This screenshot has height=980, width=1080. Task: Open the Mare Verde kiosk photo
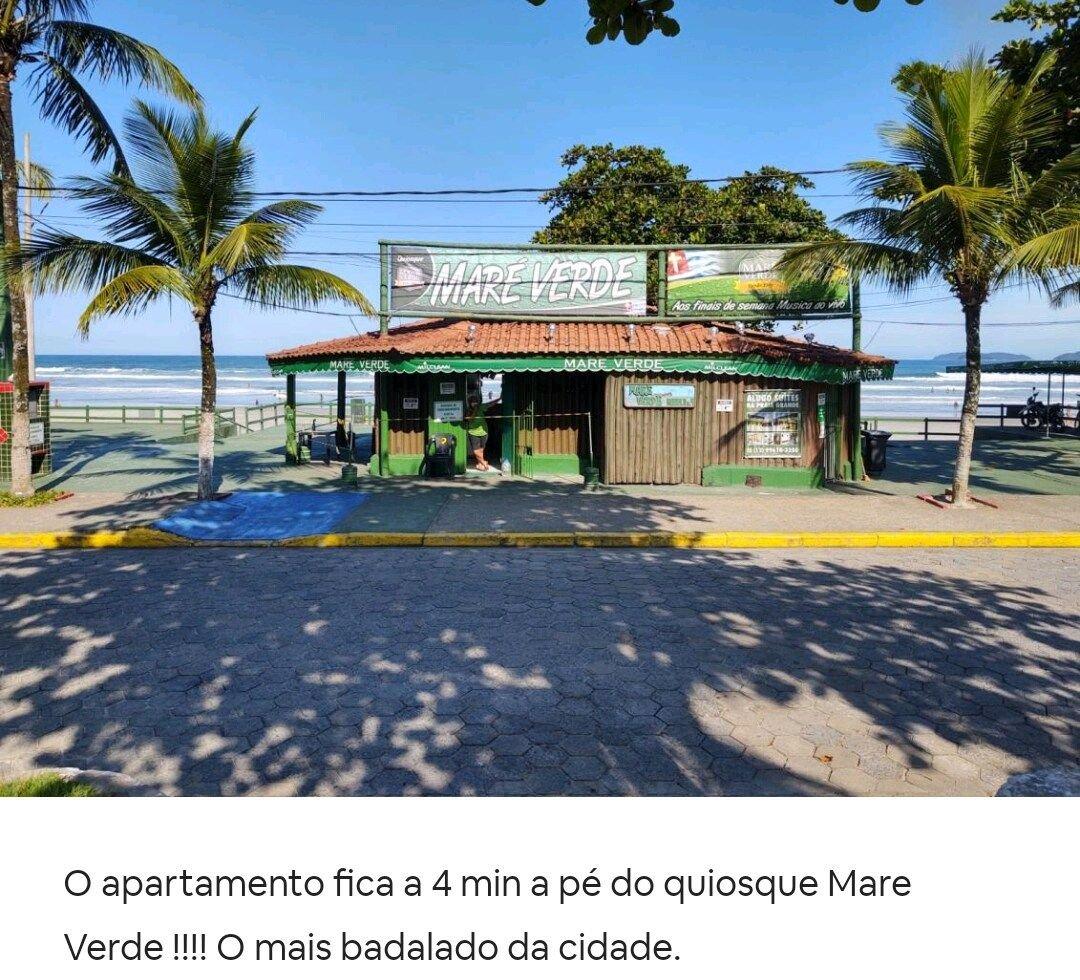[x=540, y=398]
